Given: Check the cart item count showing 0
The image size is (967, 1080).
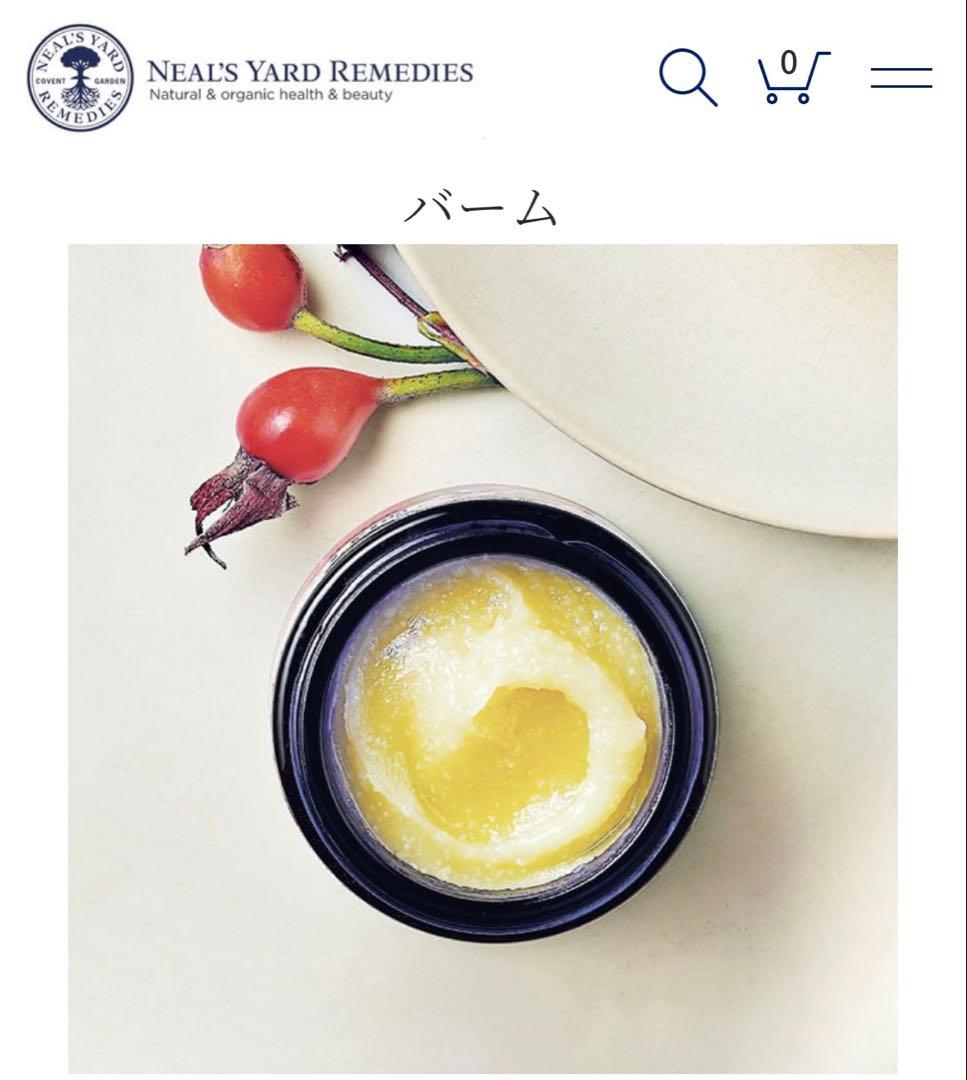Looking at the screenshot, I should (x=789, y=61).
